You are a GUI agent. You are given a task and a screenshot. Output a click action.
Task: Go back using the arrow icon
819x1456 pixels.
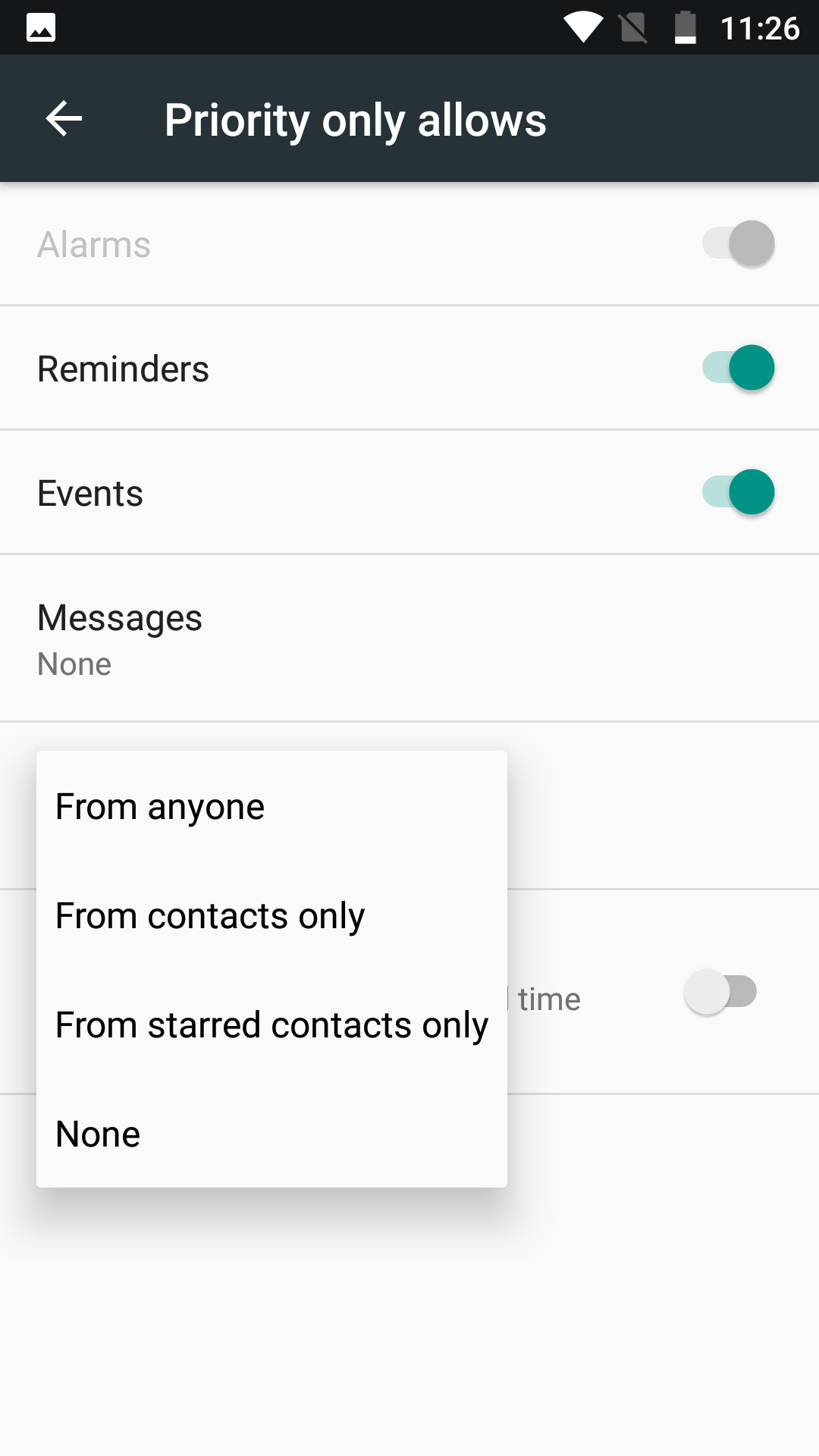coord(64,119)
